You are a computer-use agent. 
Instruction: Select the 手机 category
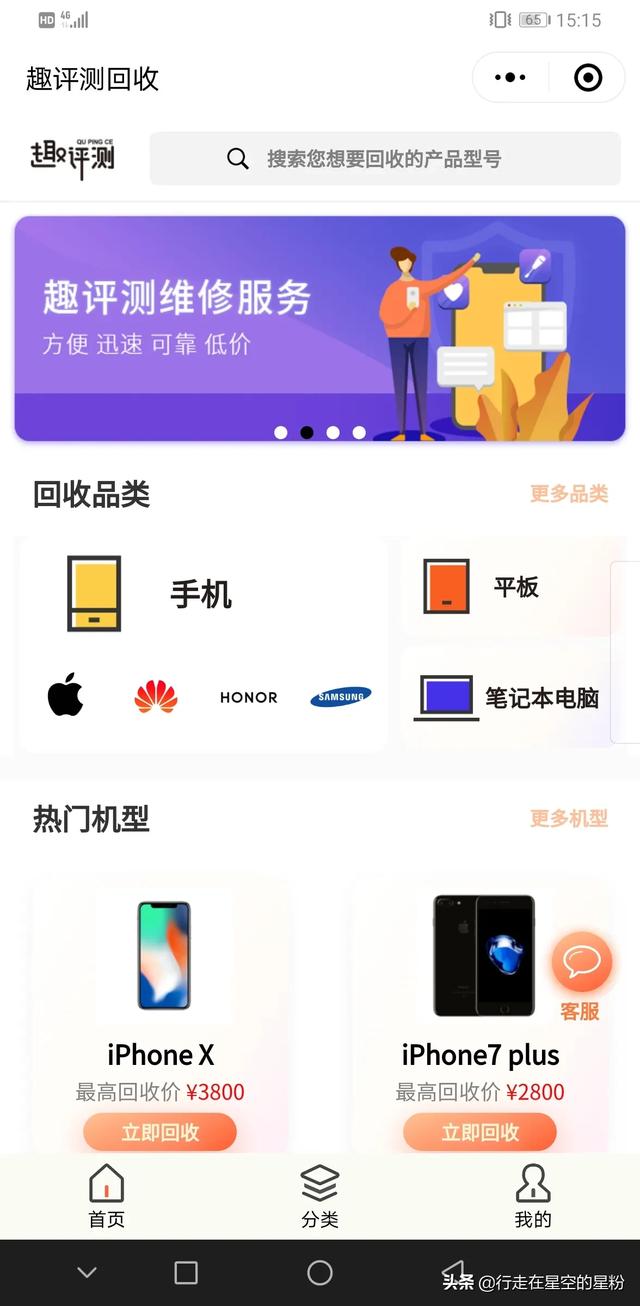[x=200, y=594]
